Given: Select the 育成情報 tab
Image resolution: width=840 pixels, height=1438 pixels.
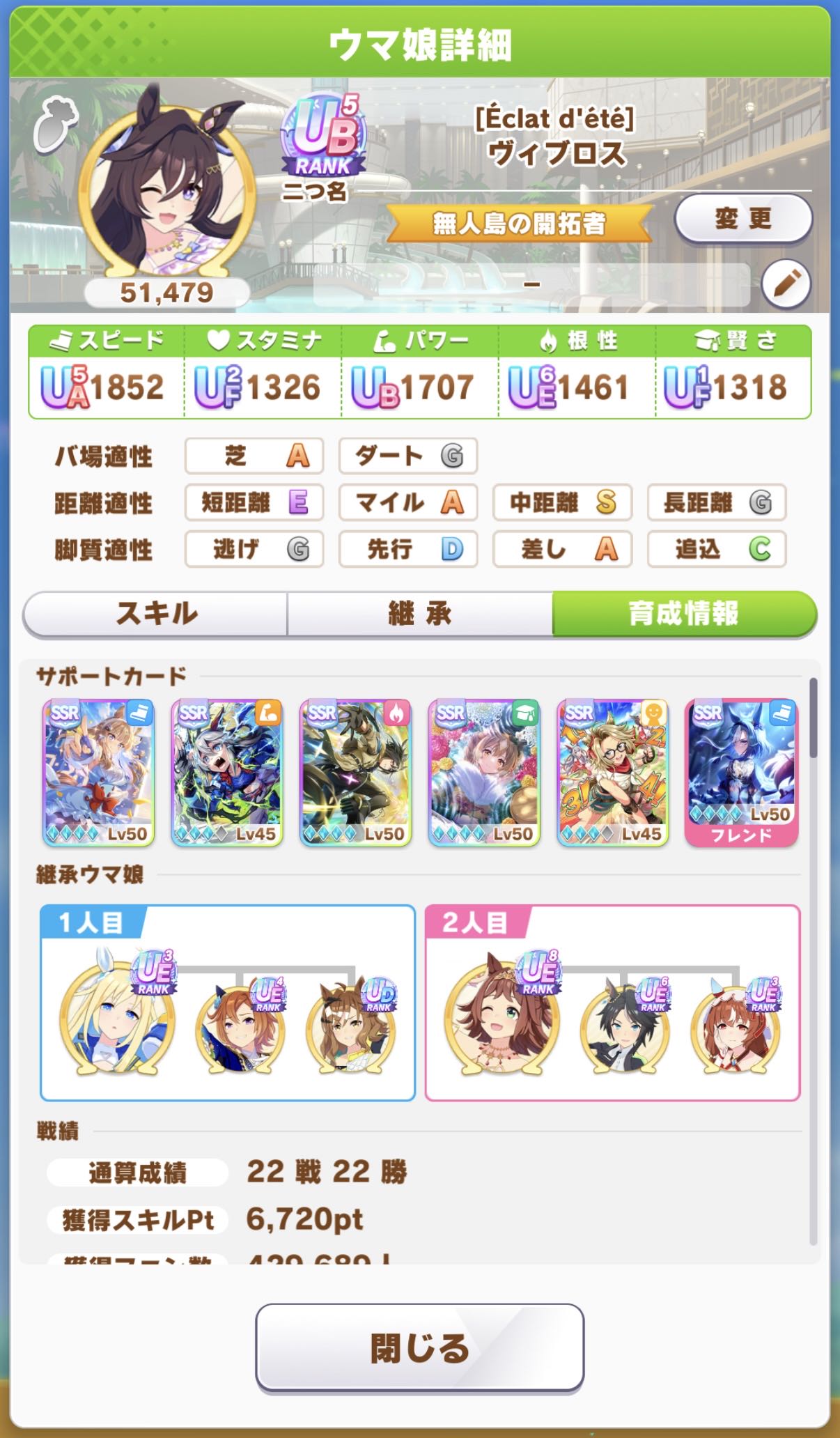Looking at the screenshot, I should coord(683,614).
